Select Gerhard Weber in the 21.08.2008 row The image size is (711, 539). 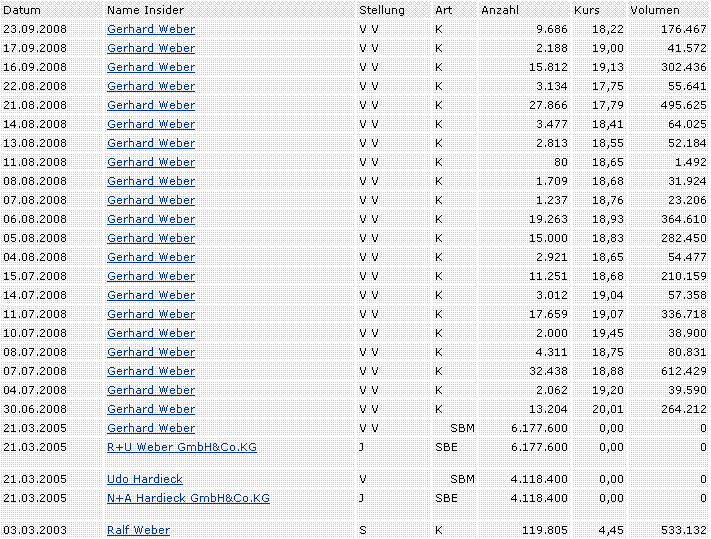coord(151,105)
